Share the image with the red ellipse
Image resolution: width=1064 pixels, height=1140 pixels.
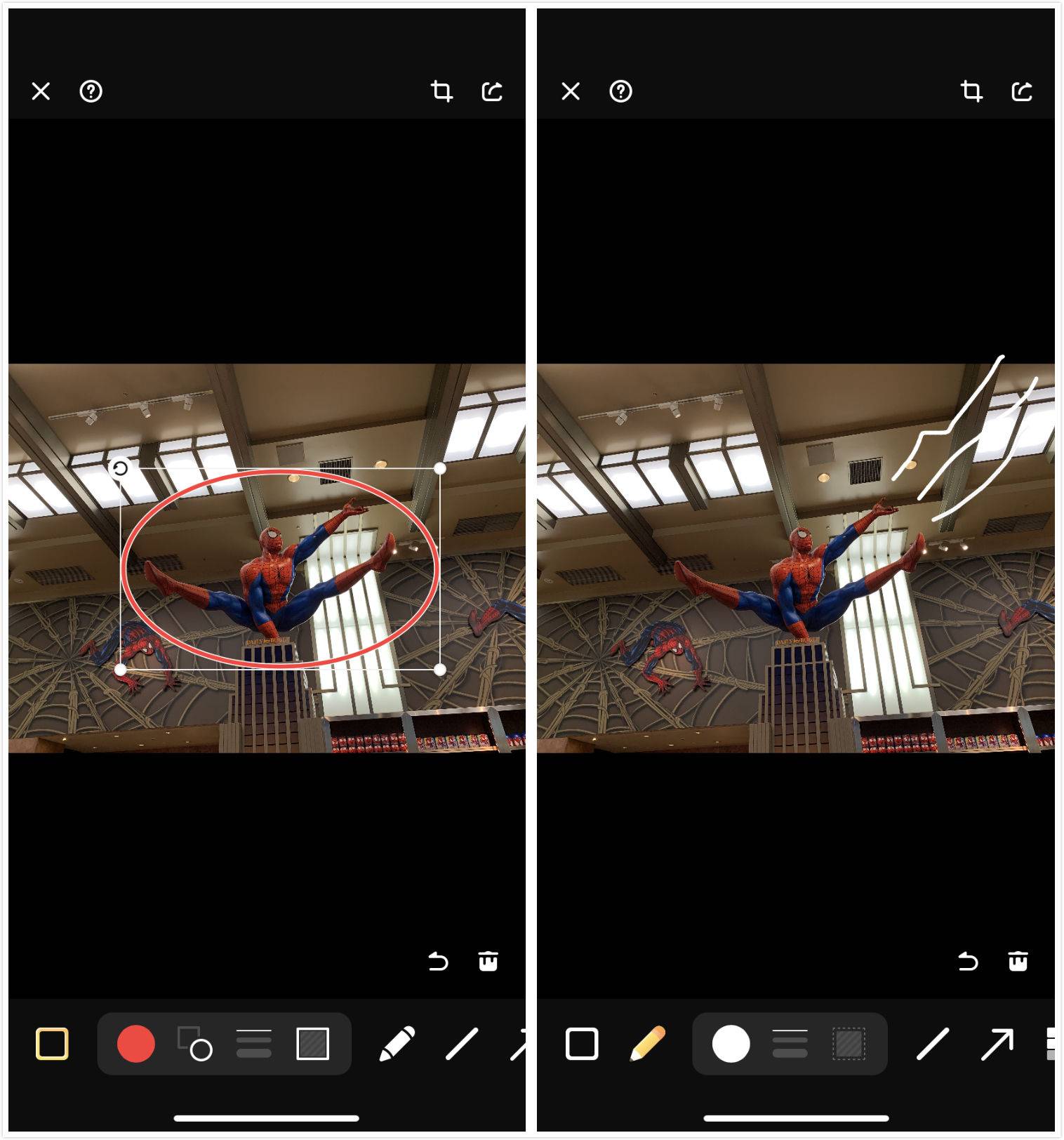pos(492,91)
